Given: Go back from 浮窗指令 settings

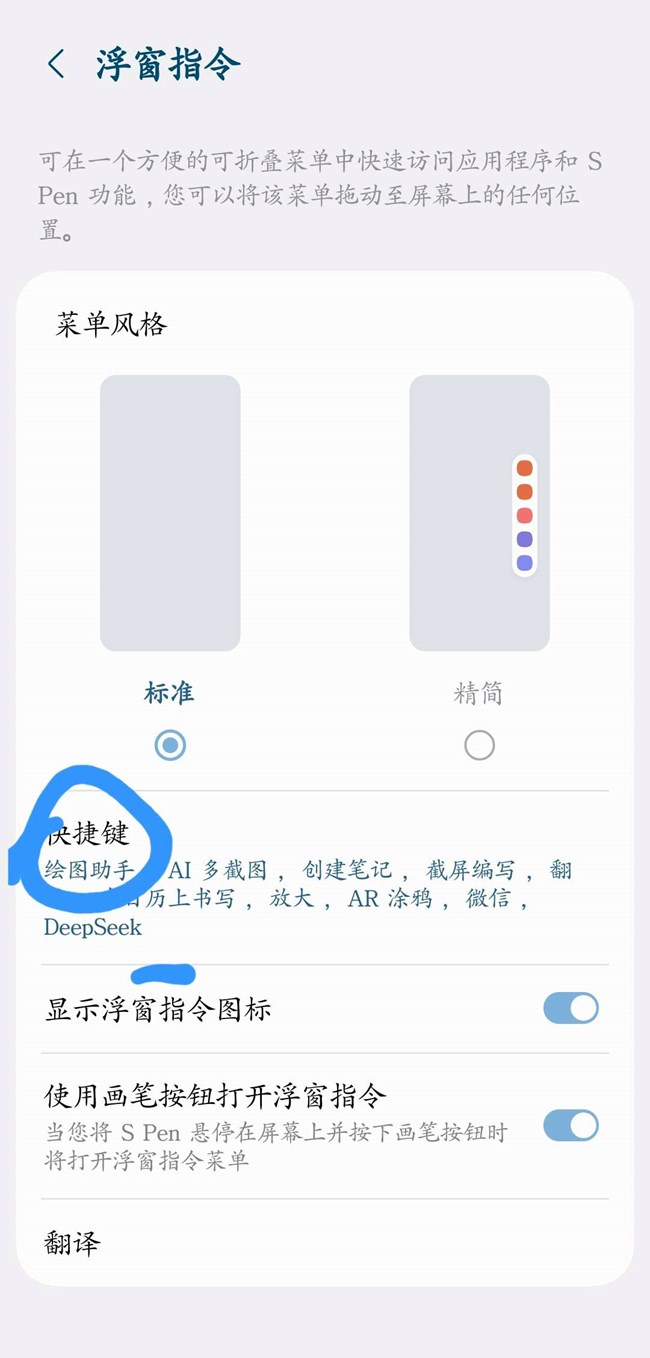Looking at the screenshot, I should [56, 65].
